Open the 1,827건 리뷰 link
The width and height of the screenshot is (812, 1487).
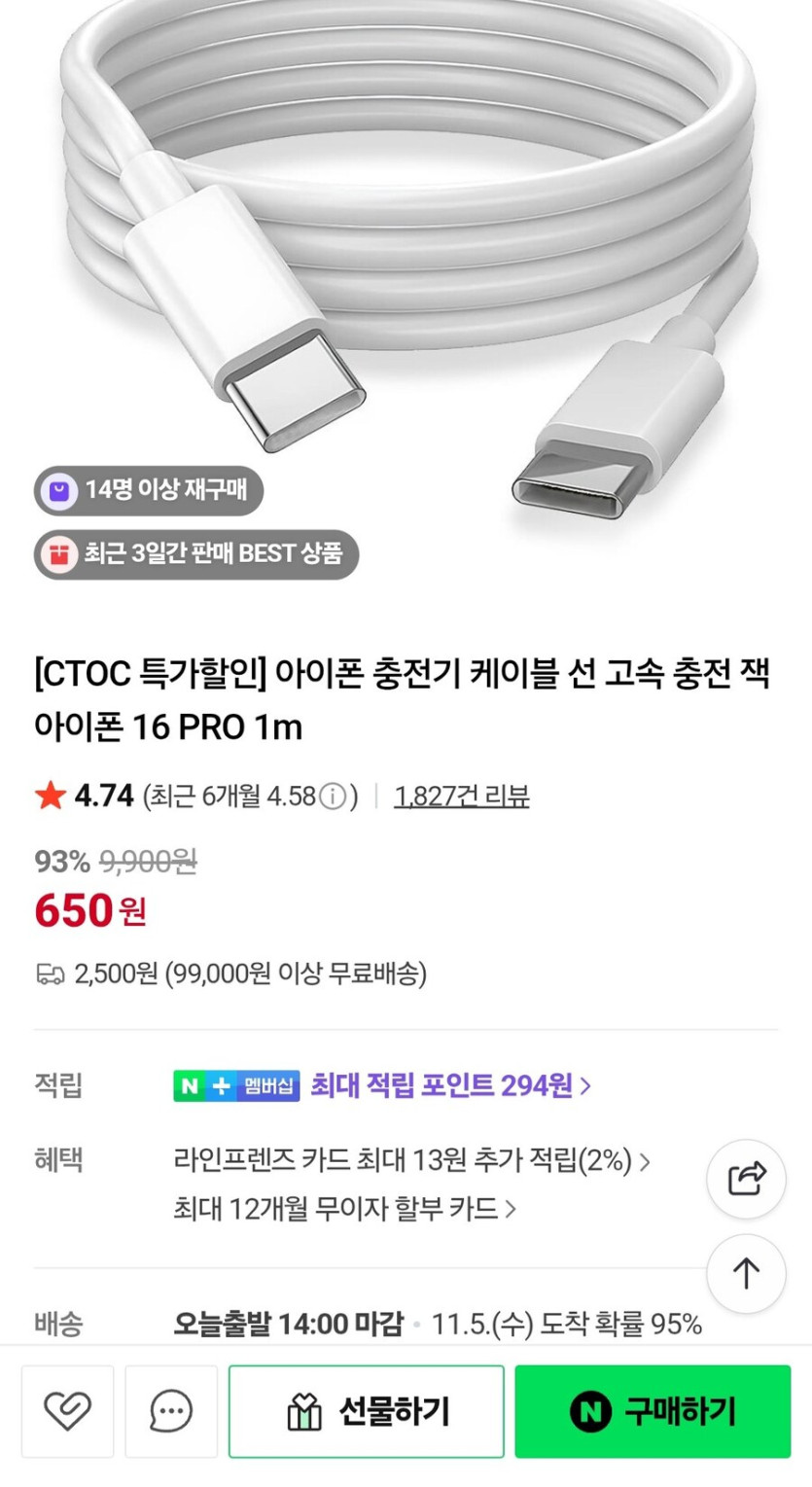460,796
